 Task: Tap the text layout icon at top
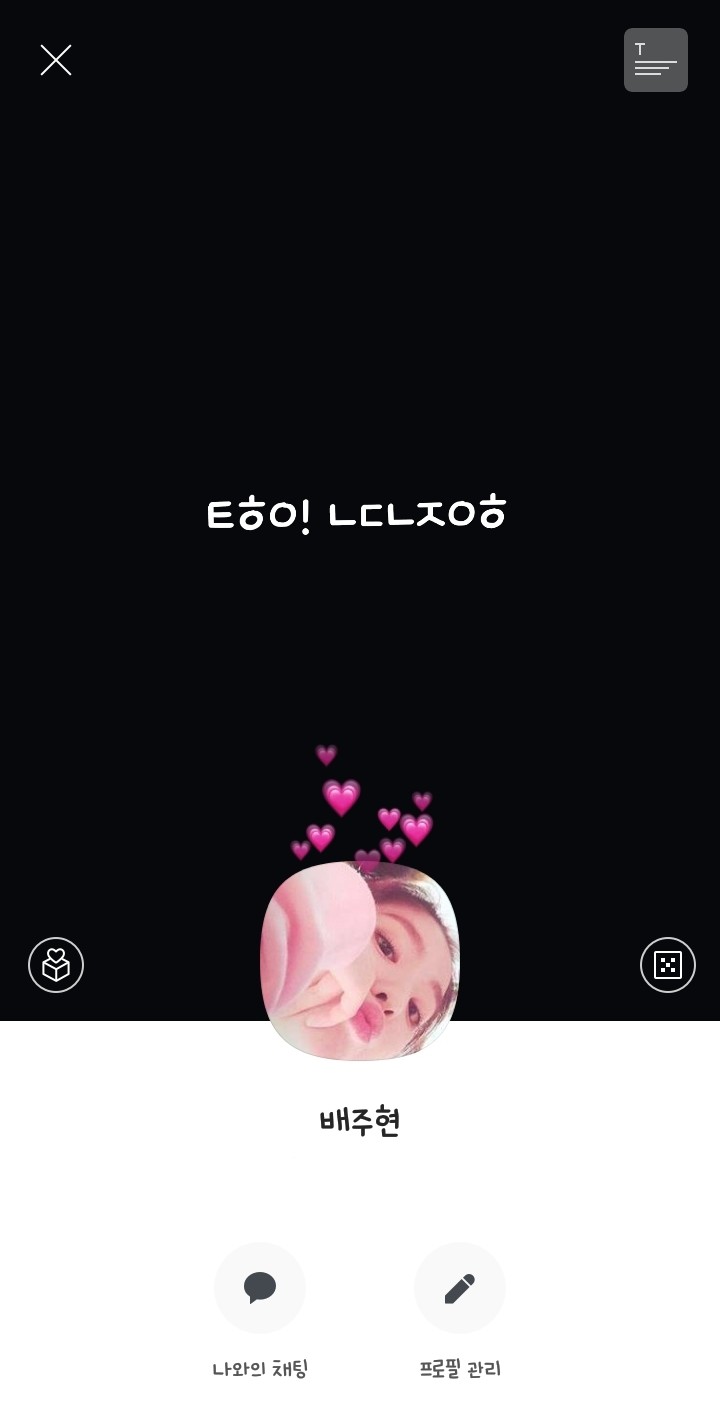tap(656, 60)
